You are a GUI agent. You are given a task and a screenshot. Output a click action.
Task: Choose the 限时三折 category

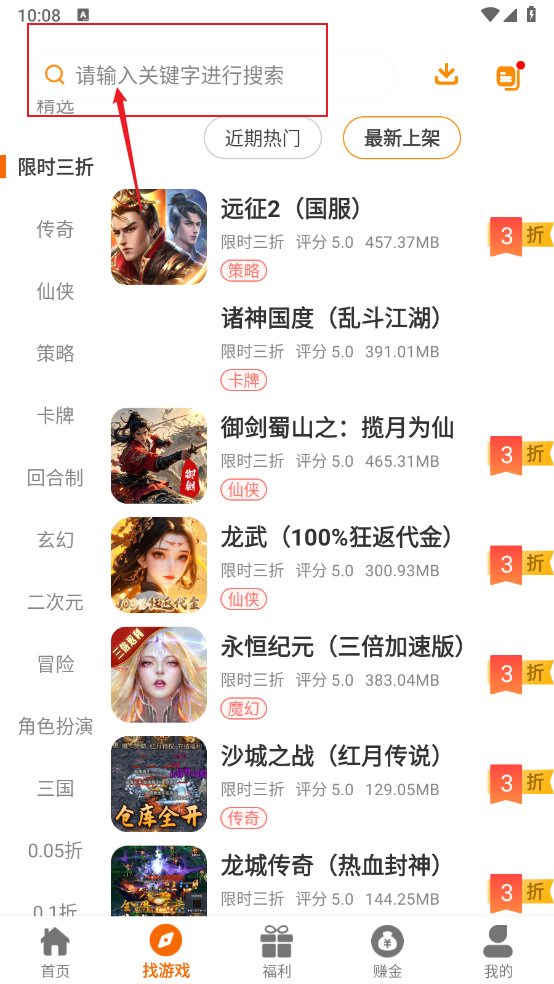click(55, 168)
